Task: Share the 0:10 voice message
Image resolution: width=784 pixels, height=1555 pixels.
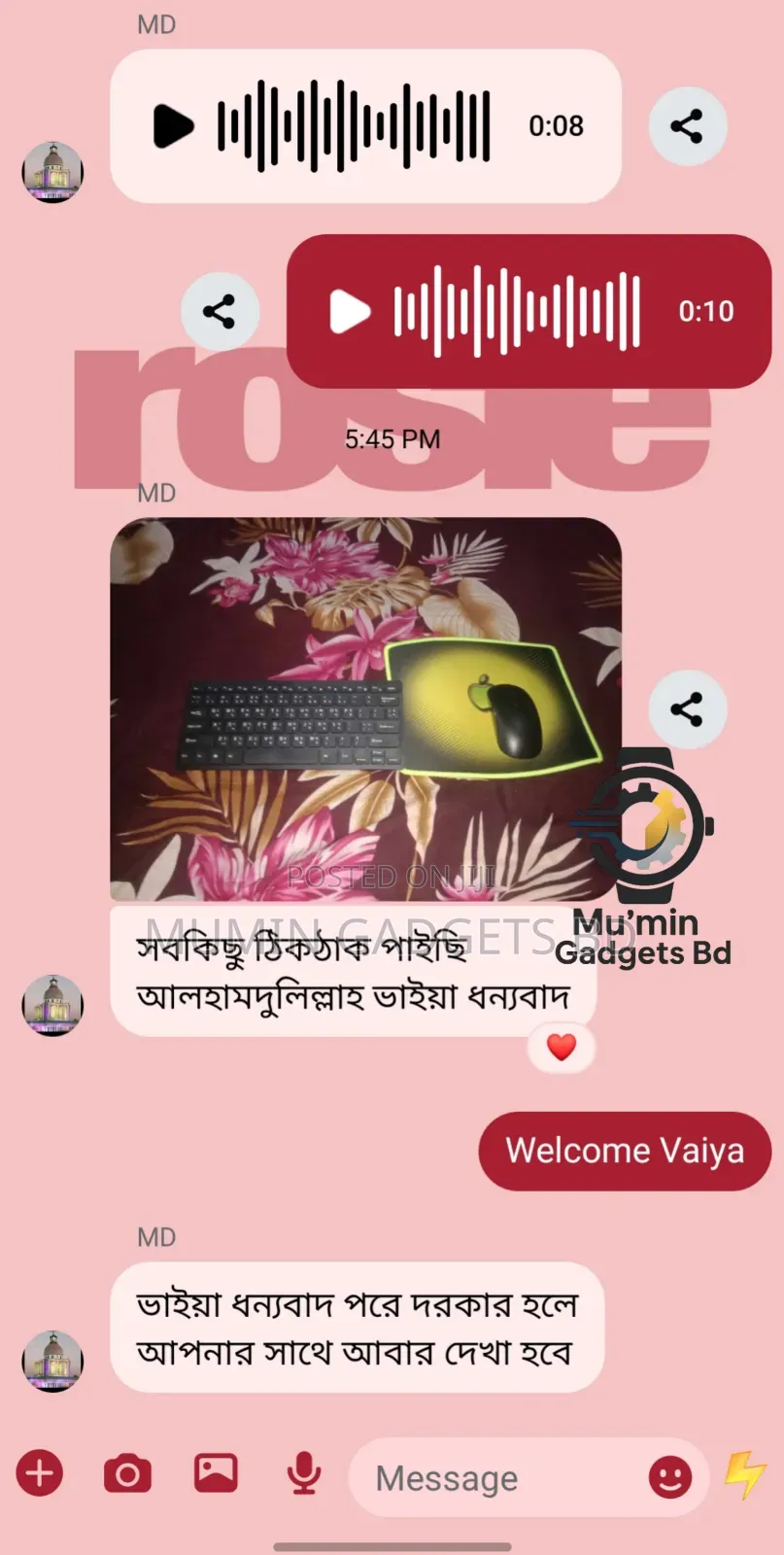Action: point(219,312)
